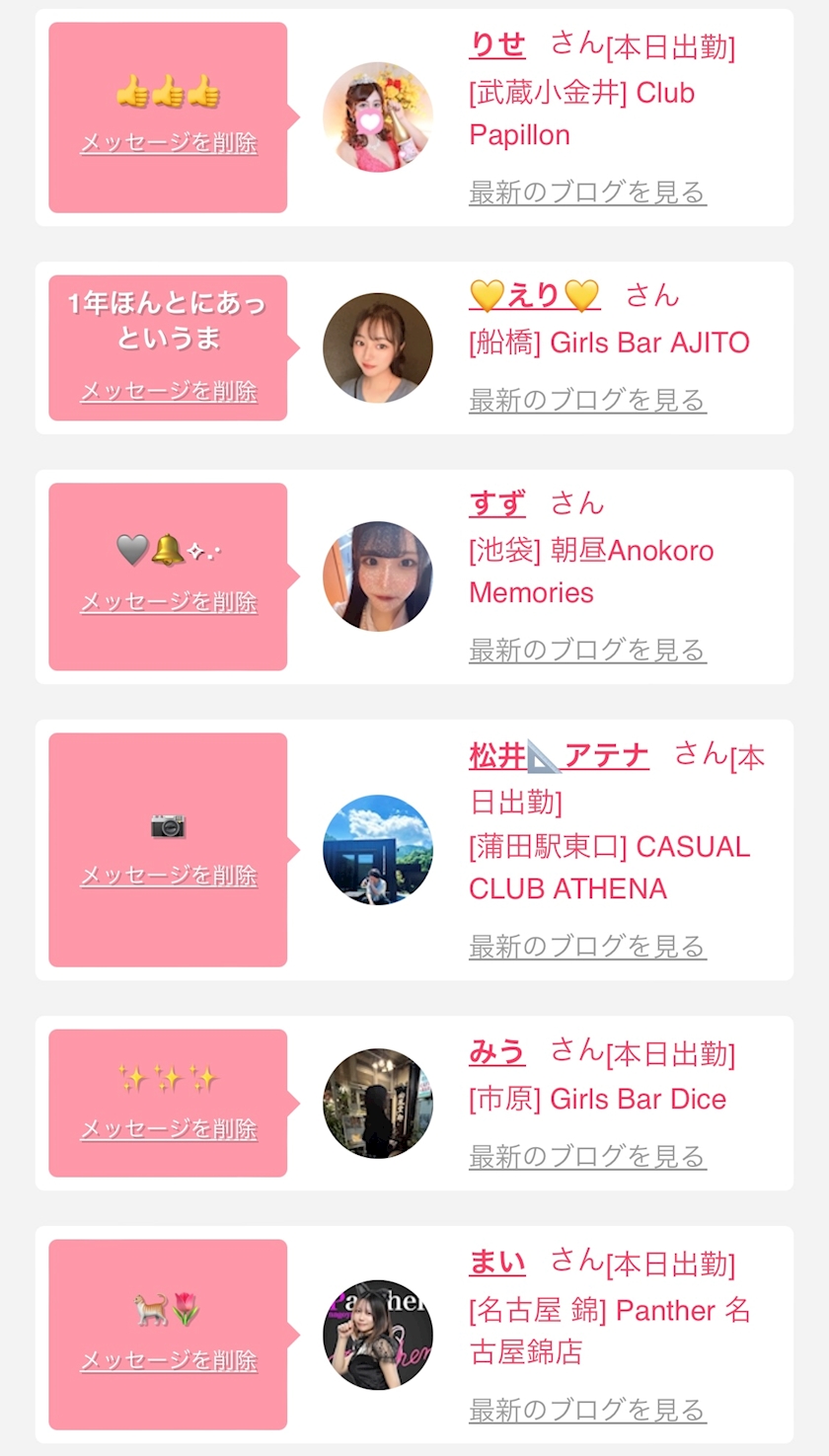Screen dimensions: 829x1456
Task: Delete the sparkles message to みう
Action: coord(168,1128)
